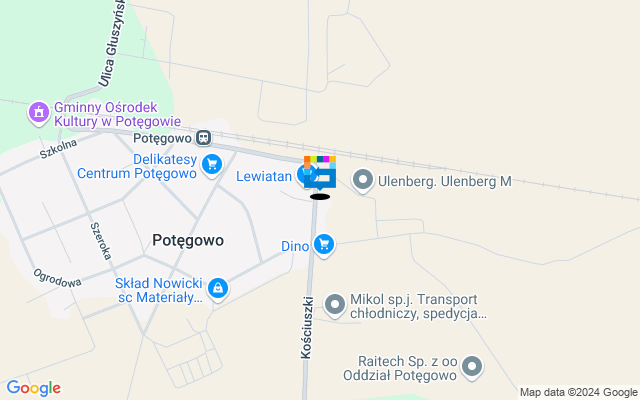Select the Dino supermarket pin

tap(323, 244)
